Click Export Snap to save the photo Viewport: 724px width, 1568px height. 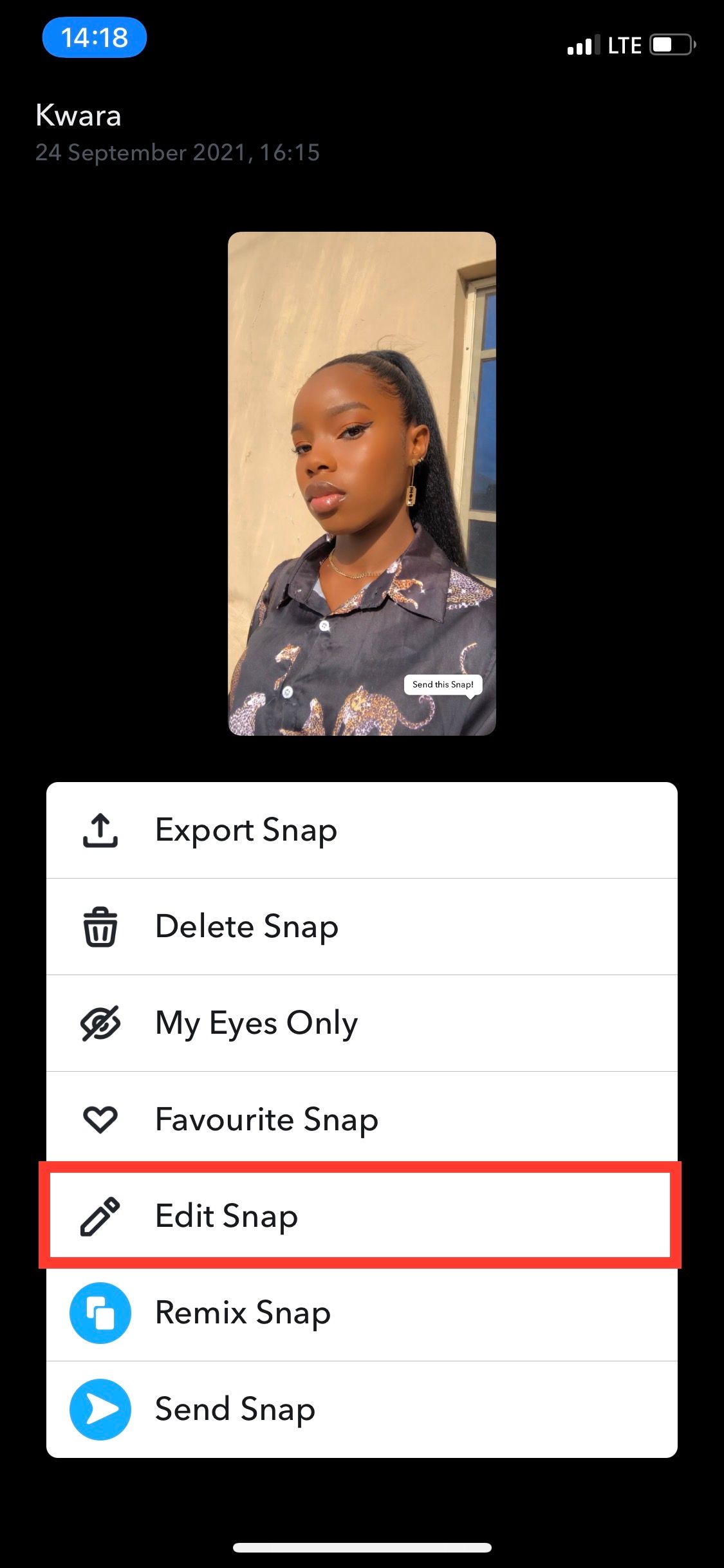pyautogui.click(x=246, y=830)
